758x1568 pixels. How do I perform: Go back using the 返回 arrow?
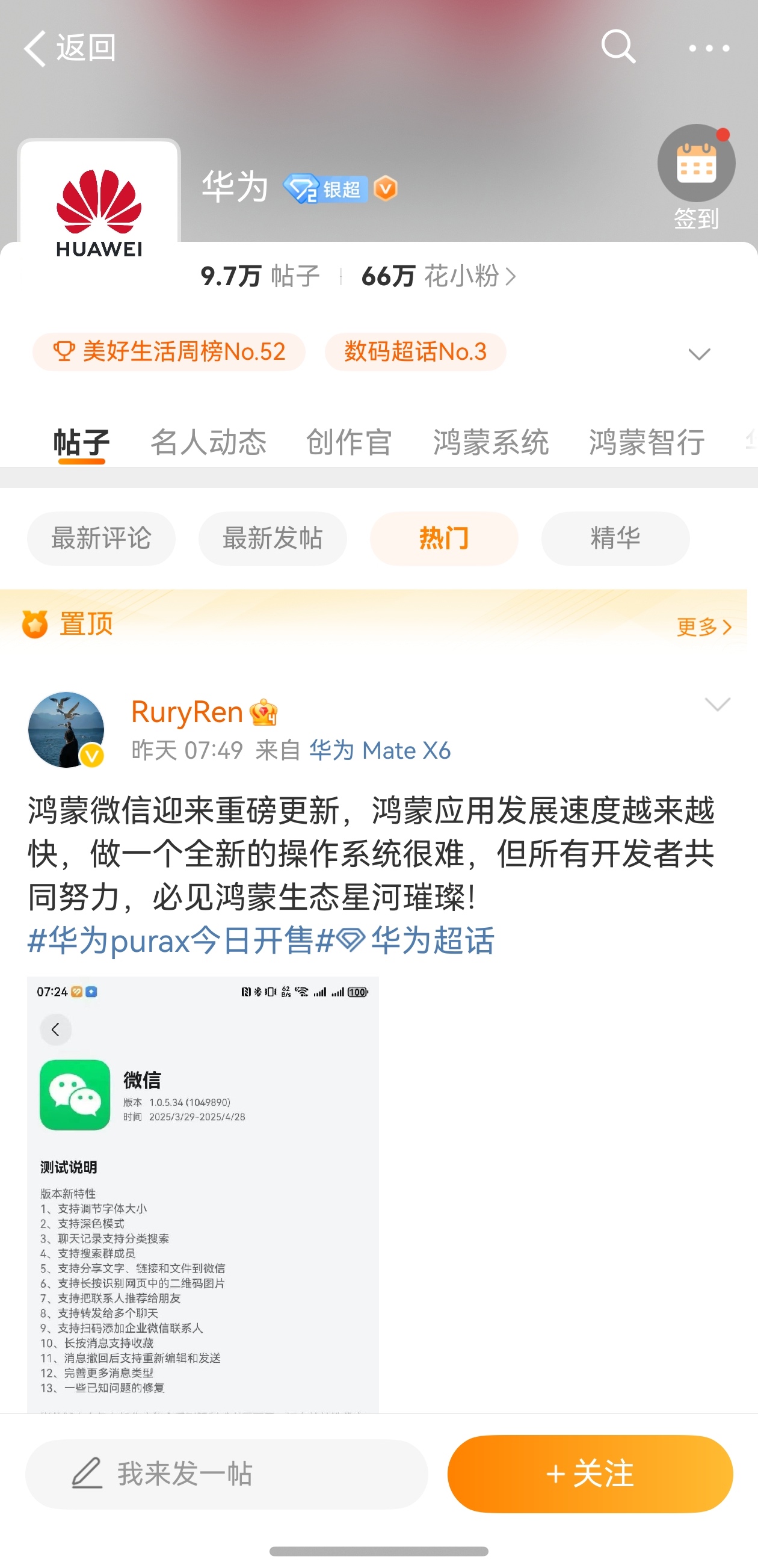tap(68, 48)
